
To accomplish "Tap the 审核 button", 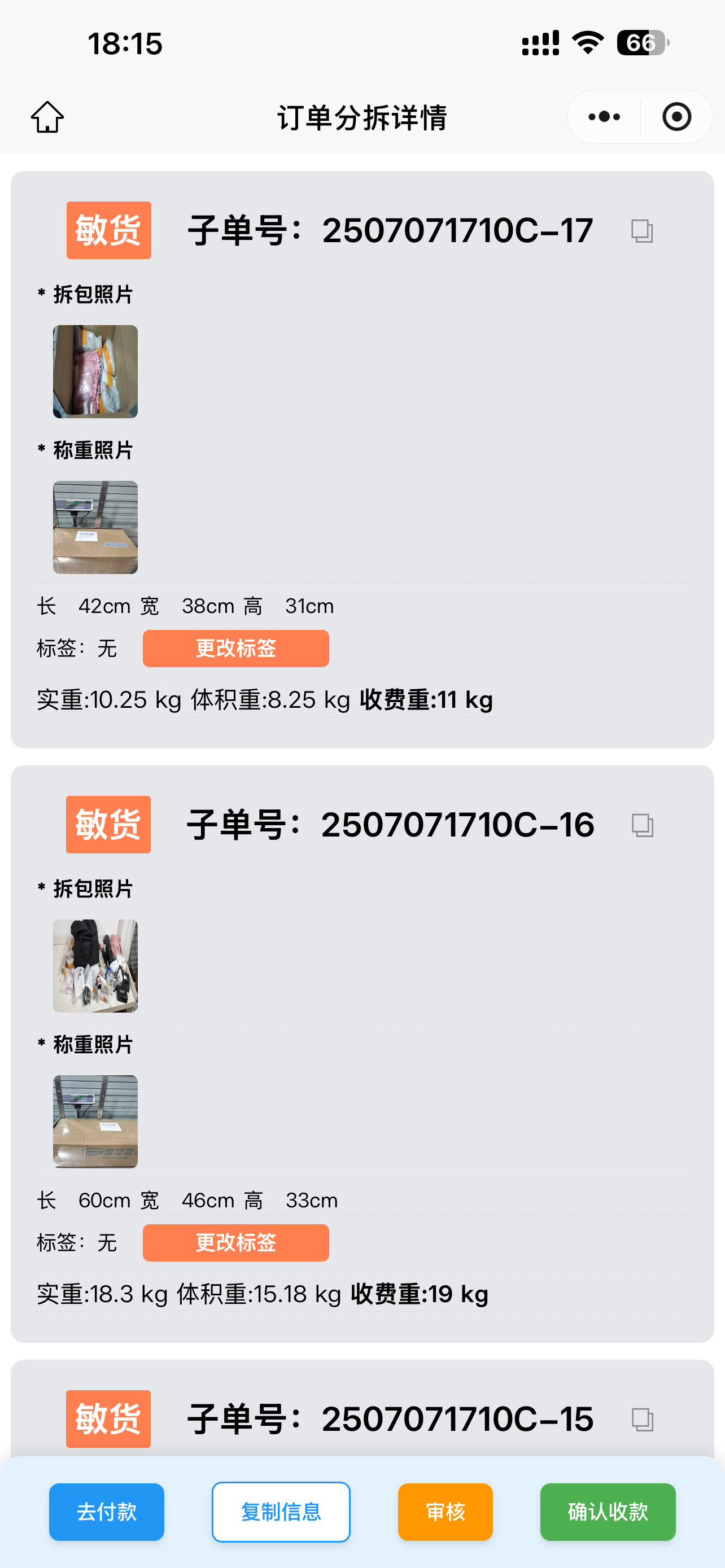I will click(445, 1512).
